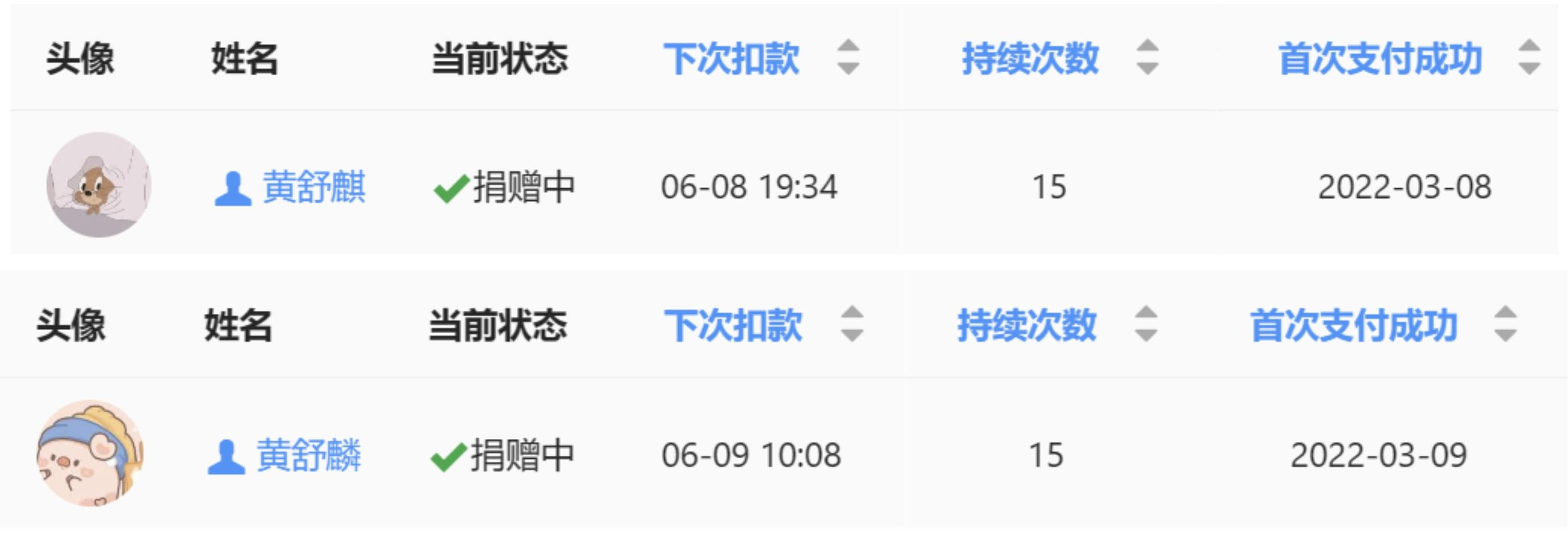Viewport: 1568px width, 543px height.
Task: Sort by 首次支付成功 in table listing 黄舒麟
Action: click(1353, 325)
